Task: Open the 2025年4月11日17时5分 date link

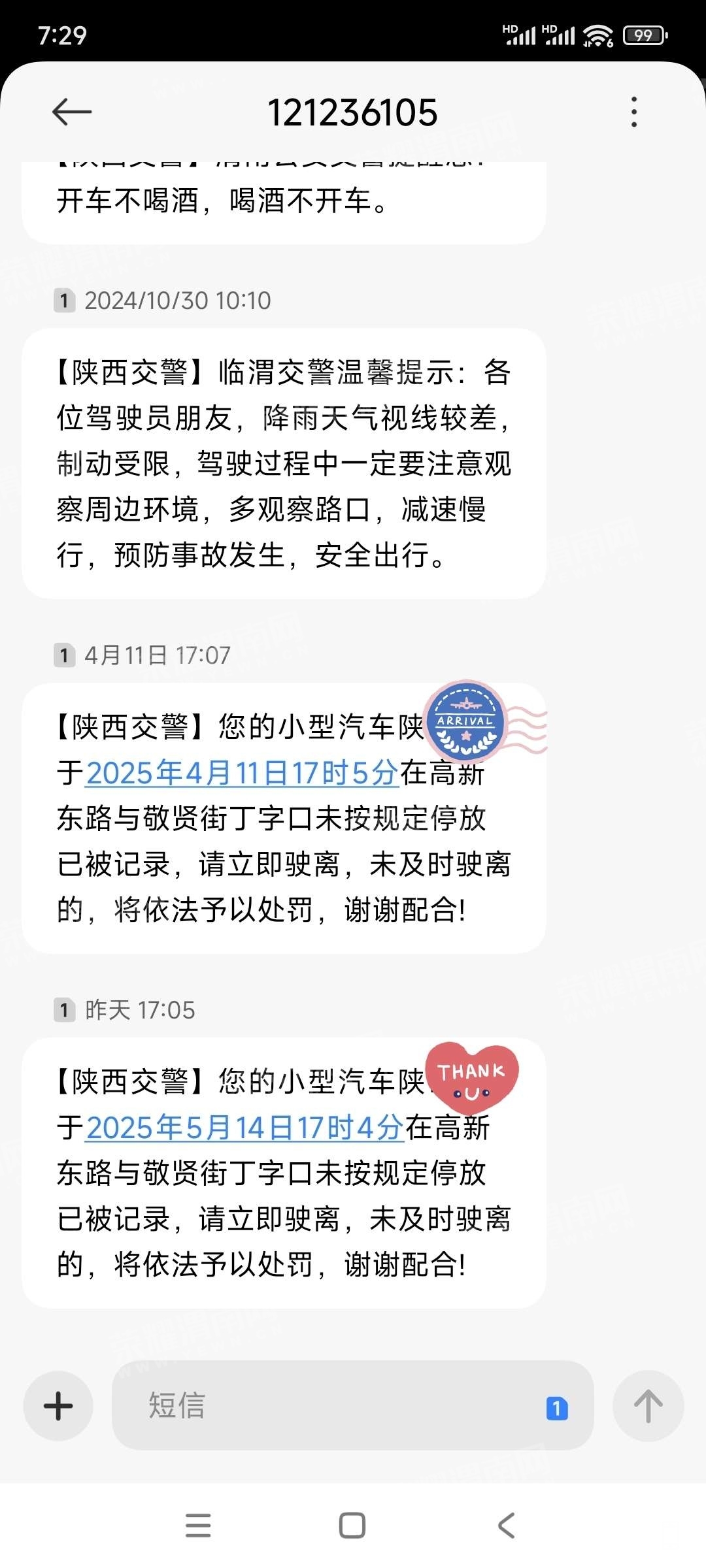Action: pos(242,774)
